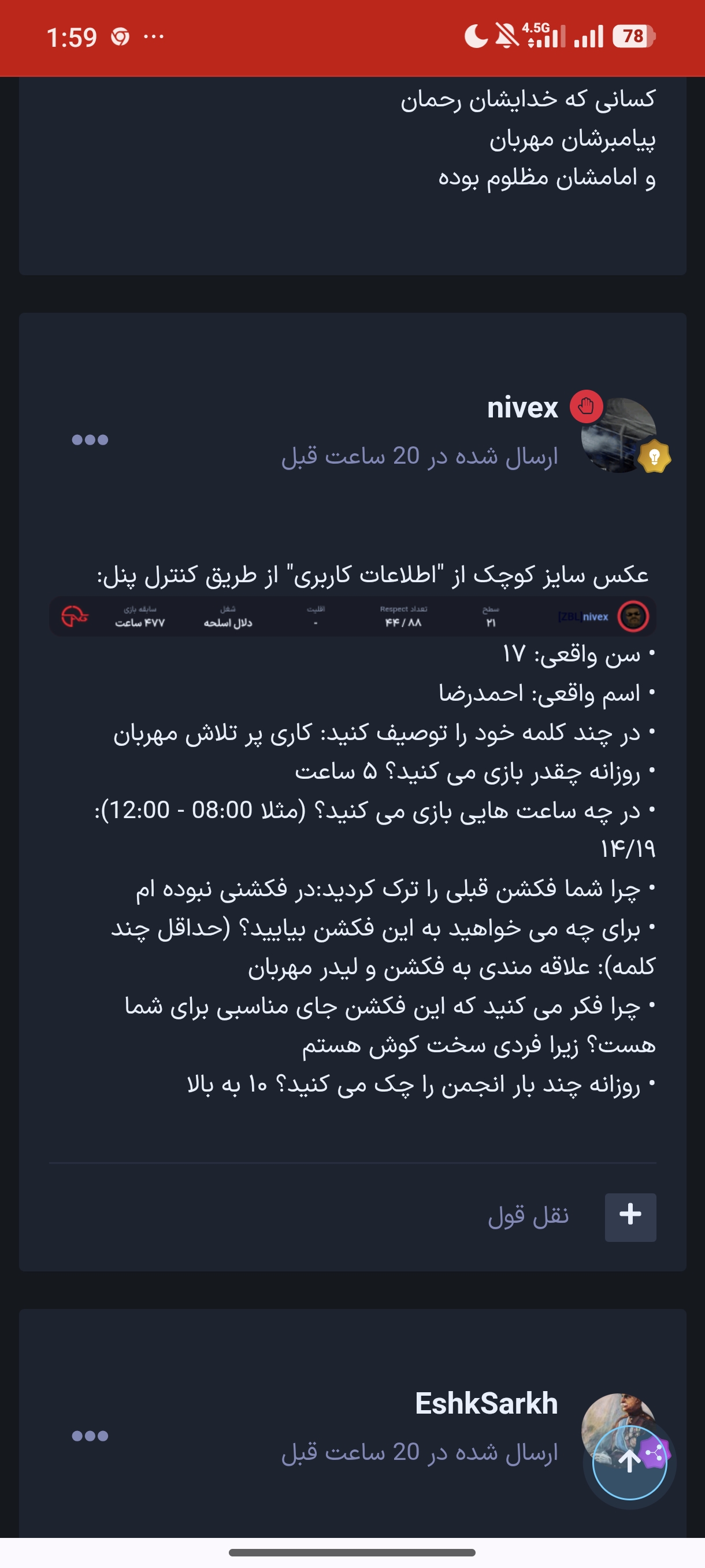The image size is (705, 1568).
Task: Tap the battery indicator showing 78
Action: pyautogui.click(x=633, y=37)
